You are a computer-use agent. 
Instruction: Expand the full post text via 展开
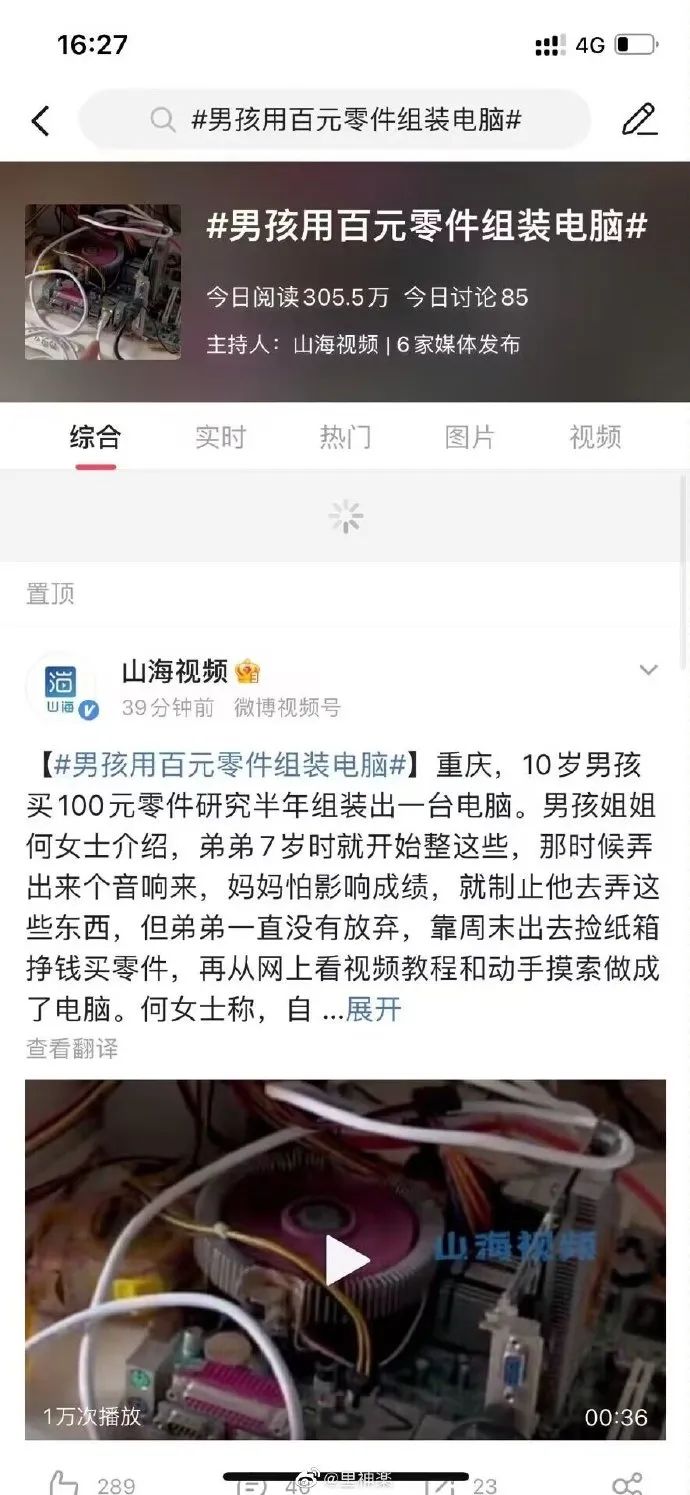tap(373, 1010)
